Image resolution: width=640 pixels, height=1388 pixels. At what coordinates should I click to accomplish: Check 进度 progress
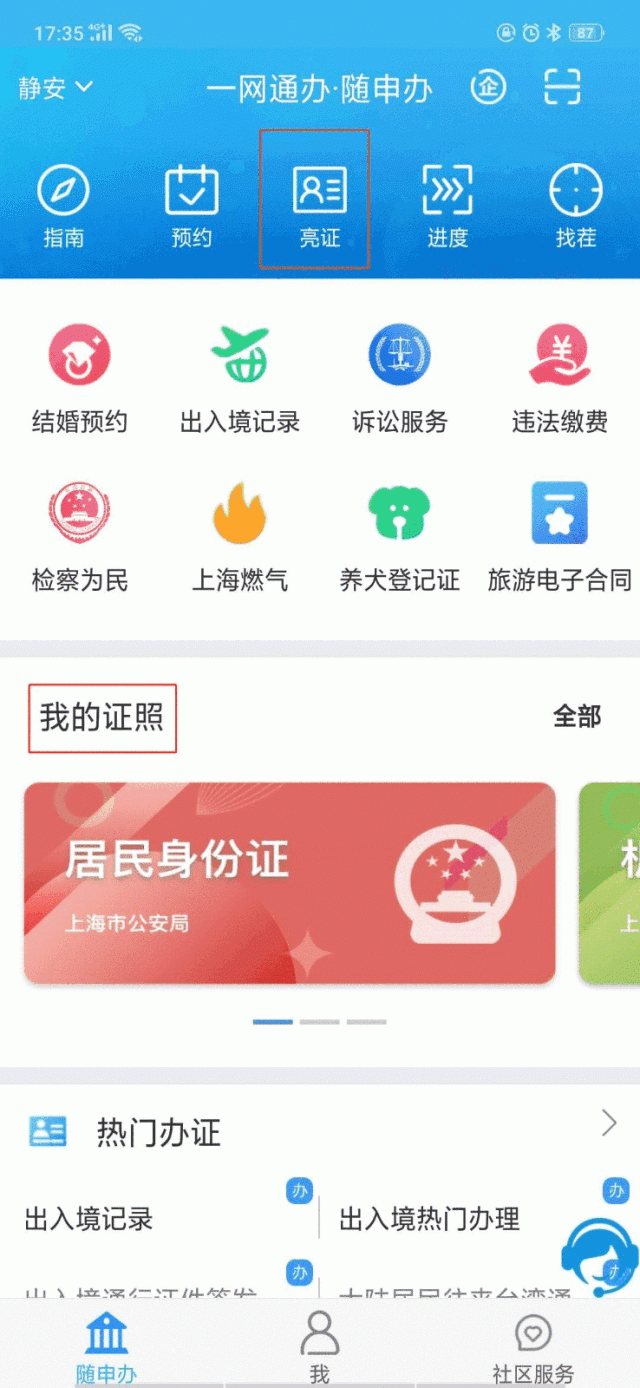(447, 207)
